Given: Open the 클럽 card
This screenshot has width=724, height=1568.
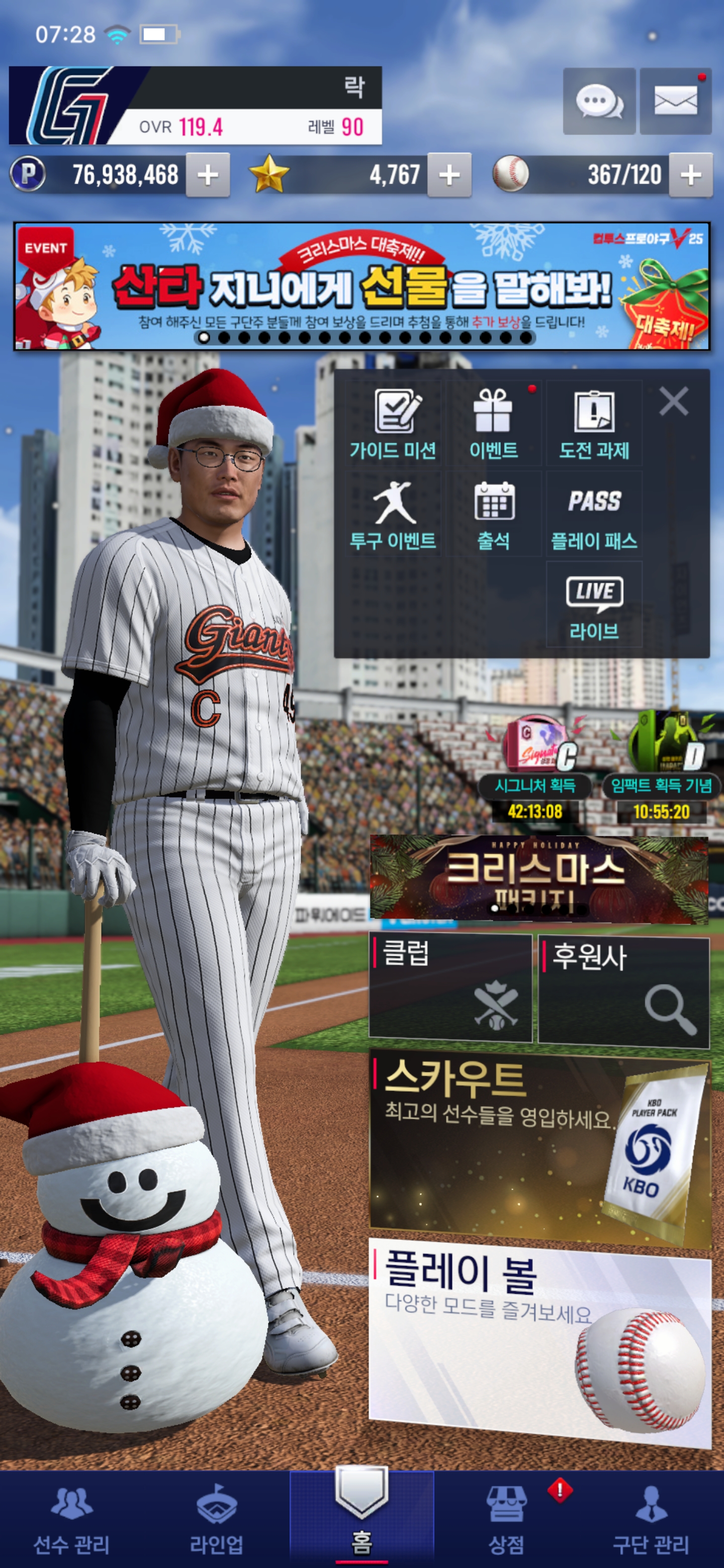Looking at the screenshot, I should (450, 988).
